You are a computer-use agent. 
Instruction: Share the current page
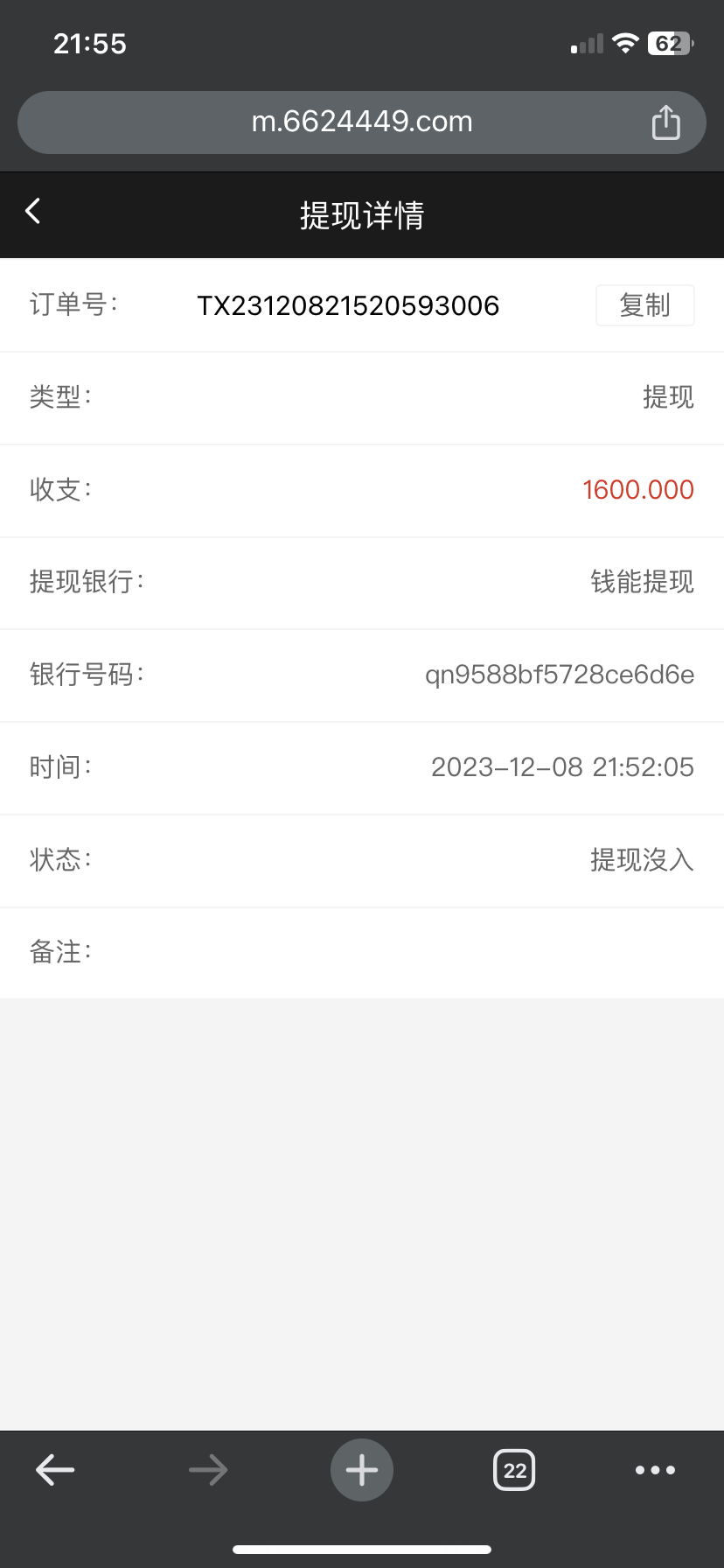(x=665, y=122)
